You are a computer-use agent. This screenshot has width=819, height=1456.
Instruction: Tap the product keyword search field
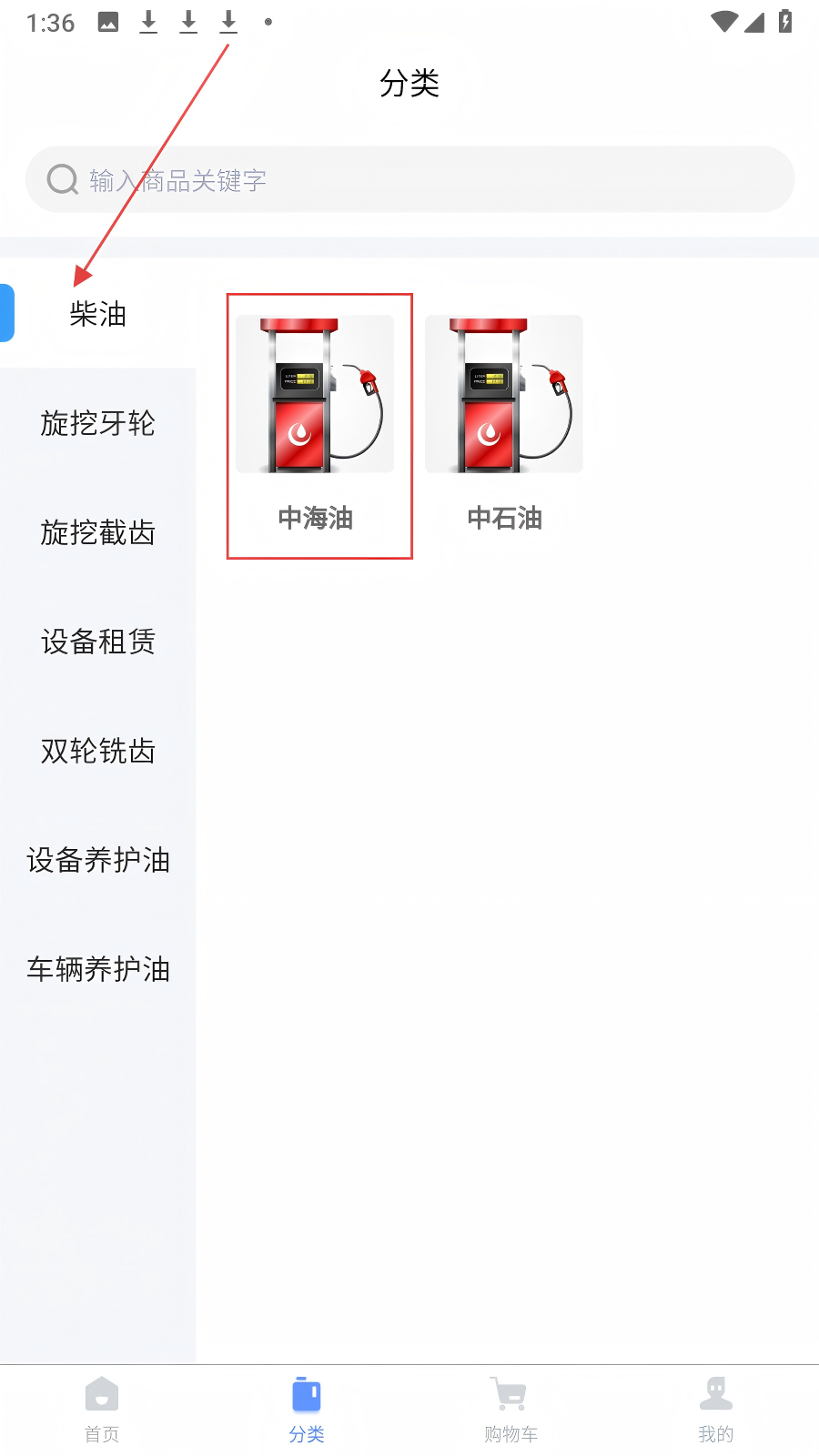coord(409,179)
